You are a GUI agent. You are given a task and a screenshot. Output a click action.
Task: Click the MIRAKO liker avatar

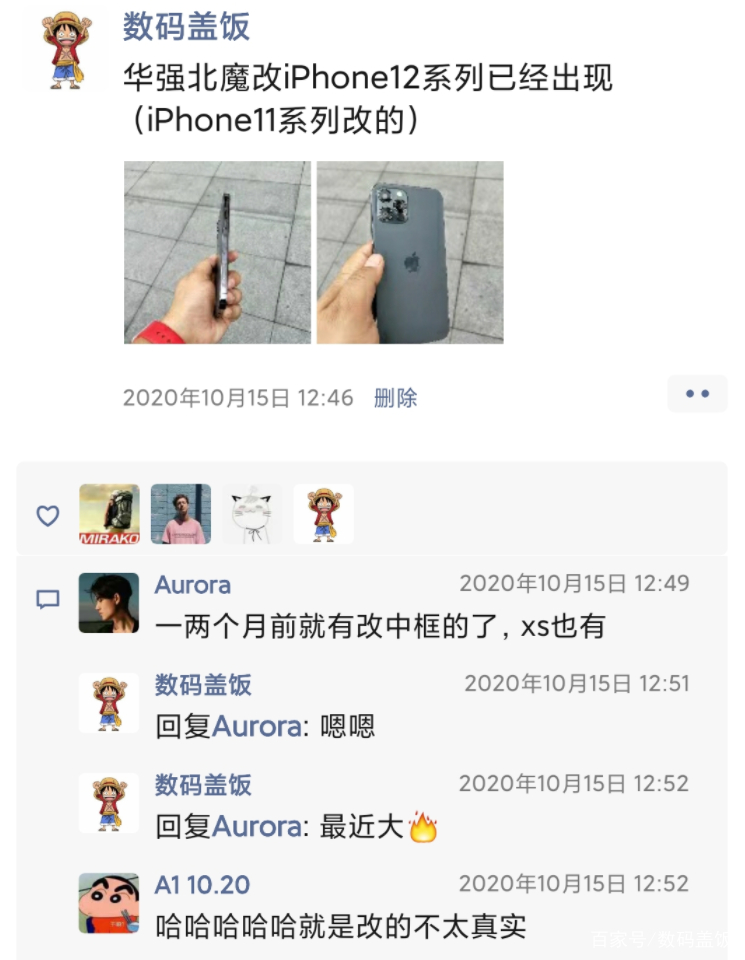[x=108, y=513]
